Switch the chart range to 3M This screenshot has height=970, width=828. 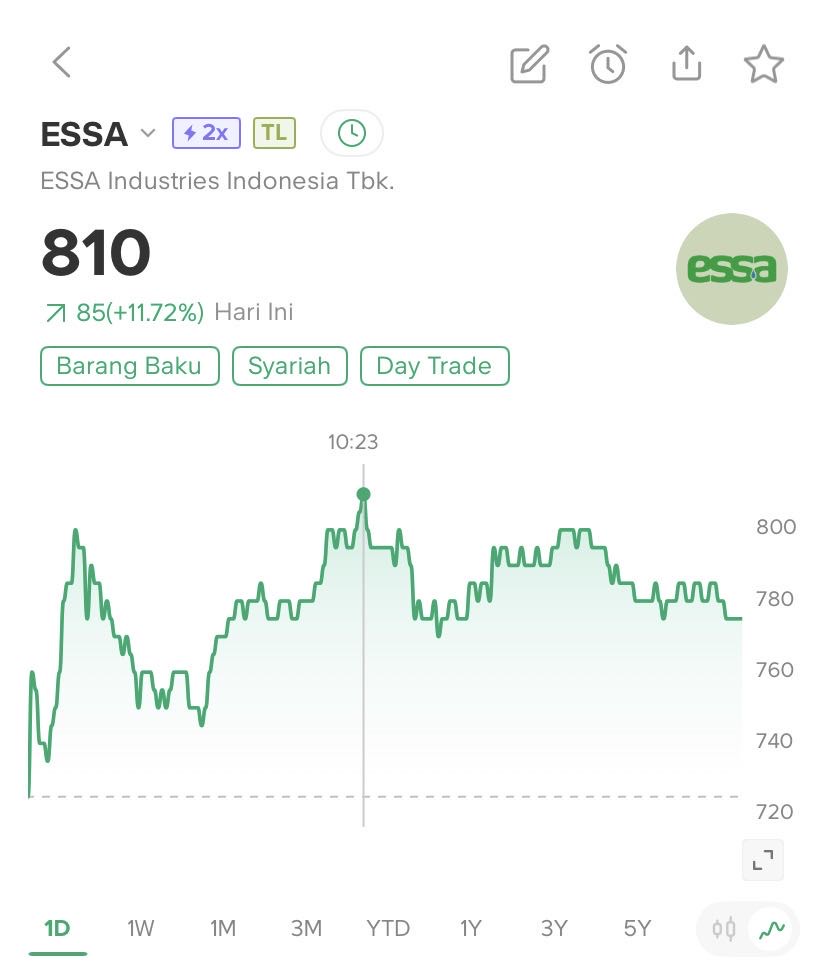point(306,928)
